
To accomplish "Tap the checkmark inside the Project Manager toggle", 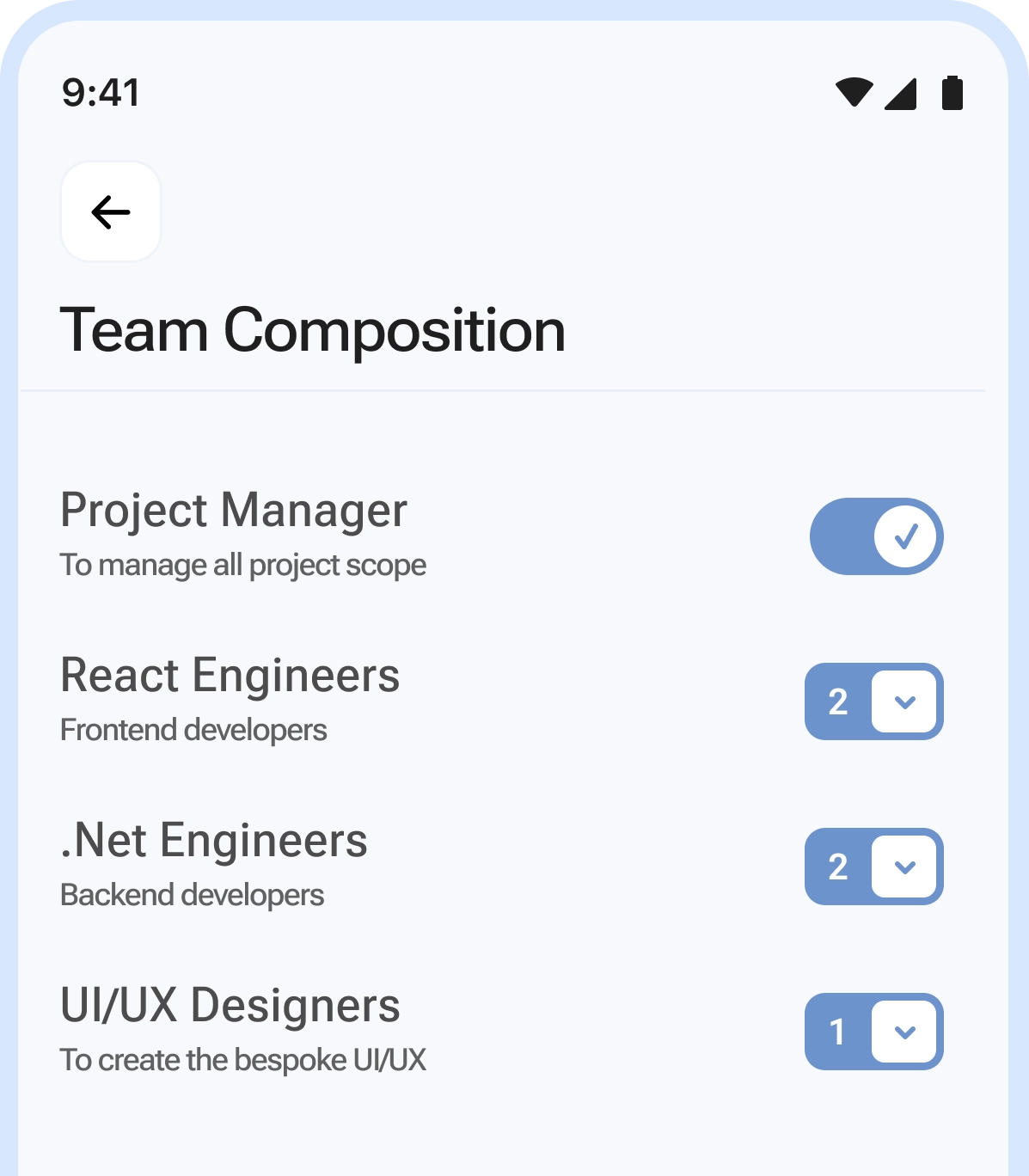I will [x=906, y=536].
